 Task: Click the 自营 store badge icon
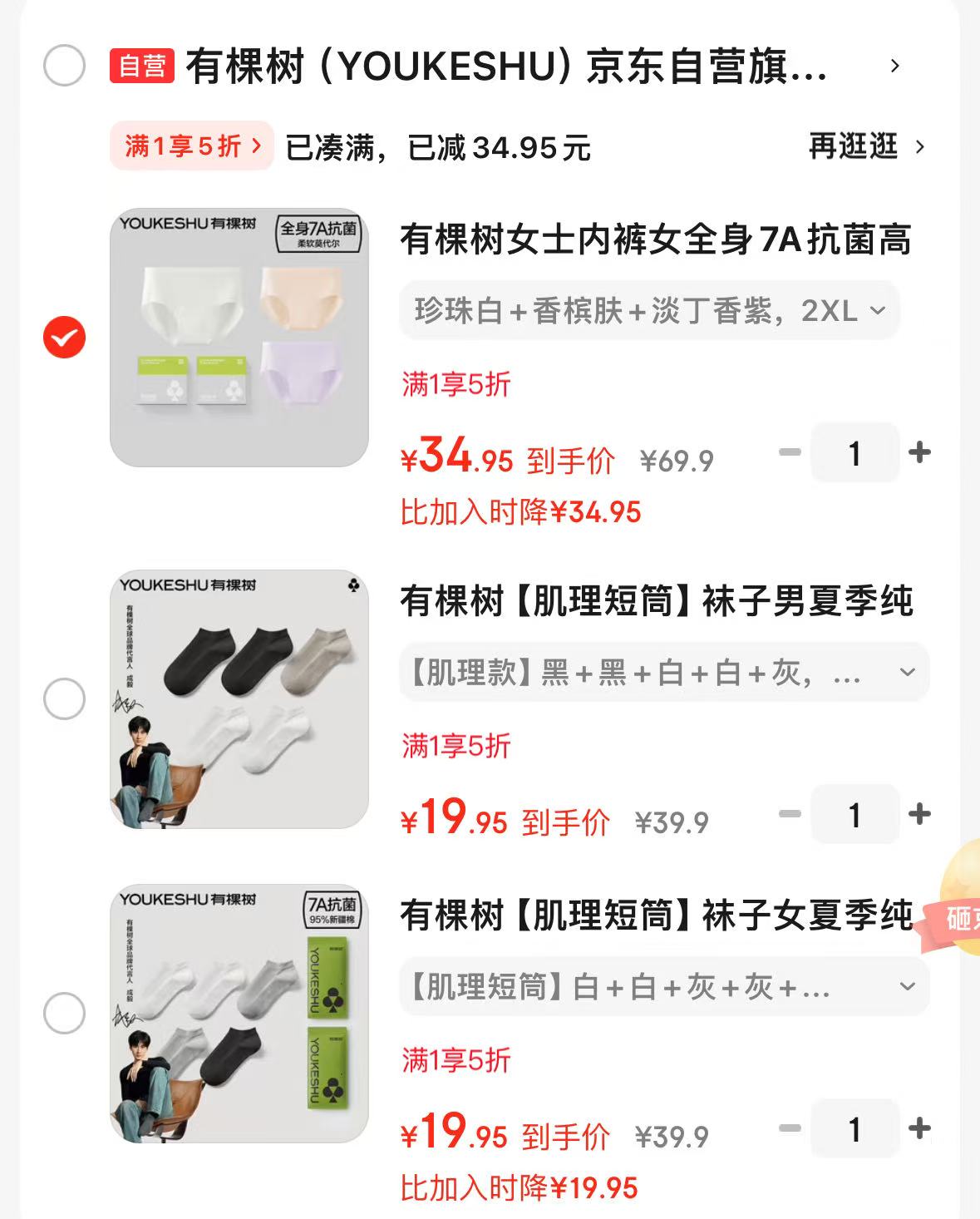click(x=140, y=66)
